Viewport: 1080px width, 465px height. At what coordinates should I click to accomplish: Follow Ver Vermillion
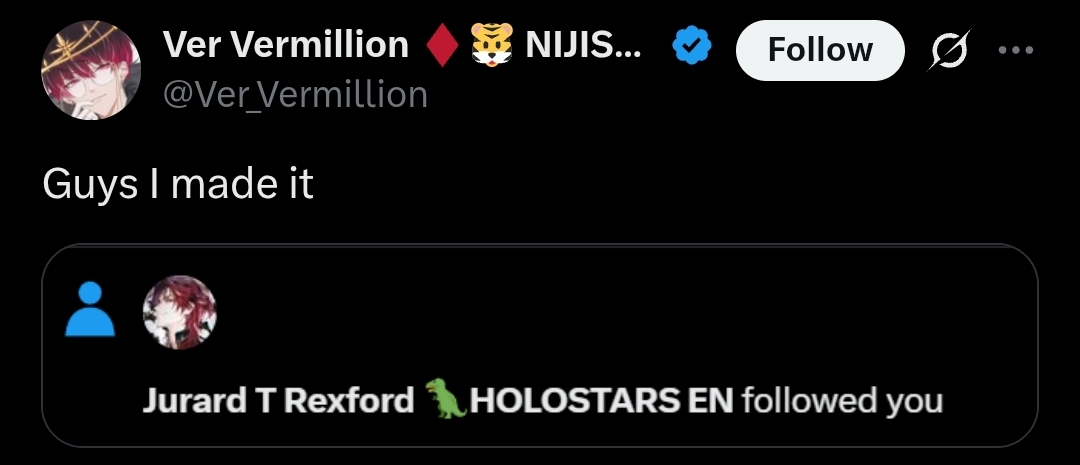click(819, 50)
